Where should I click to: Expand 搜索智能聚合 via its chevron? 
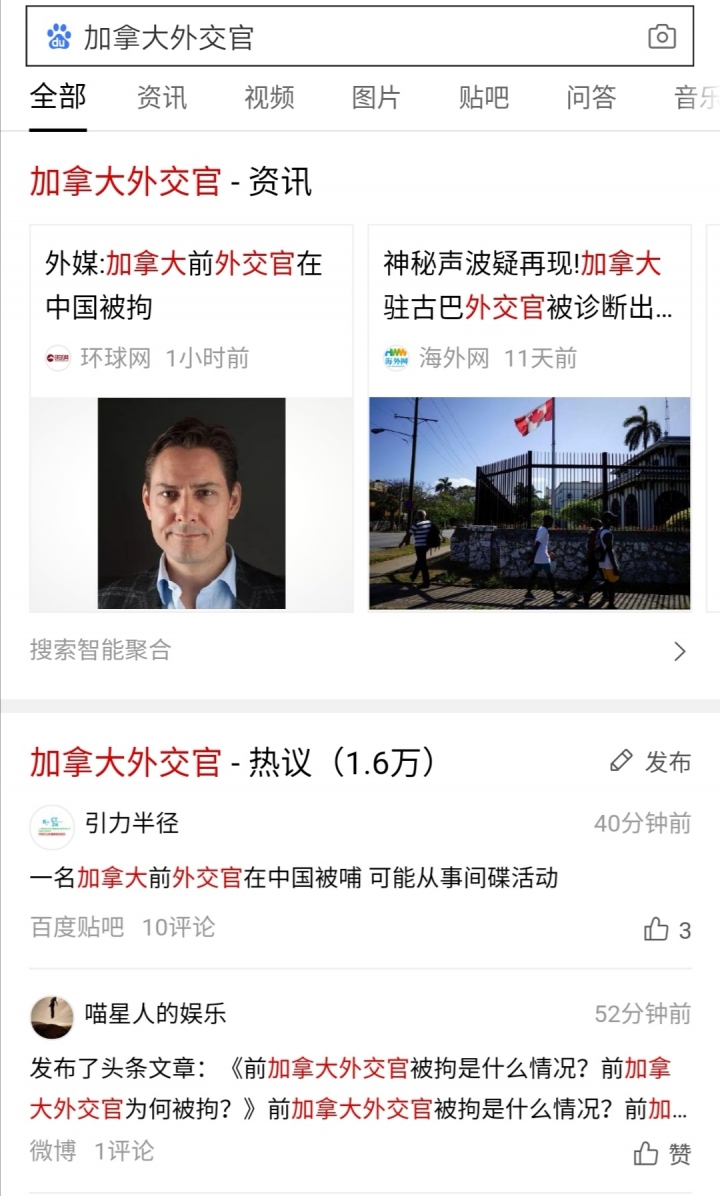coord(680,651)
